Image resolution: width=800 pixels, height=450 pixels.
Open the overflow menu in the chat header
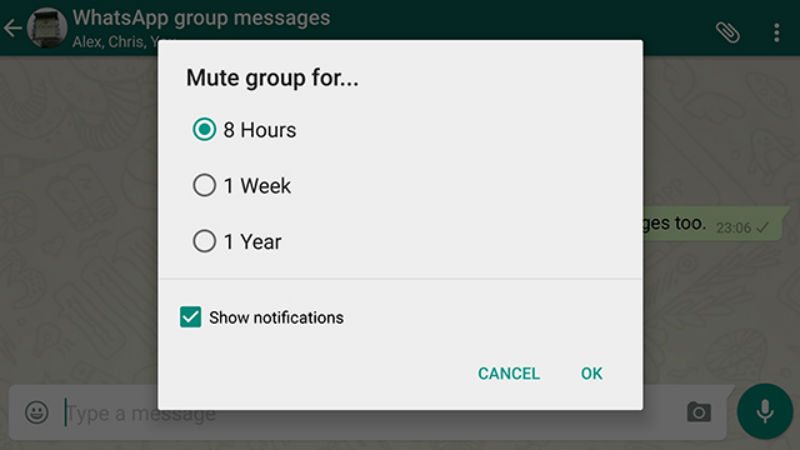tap(776, 32)
